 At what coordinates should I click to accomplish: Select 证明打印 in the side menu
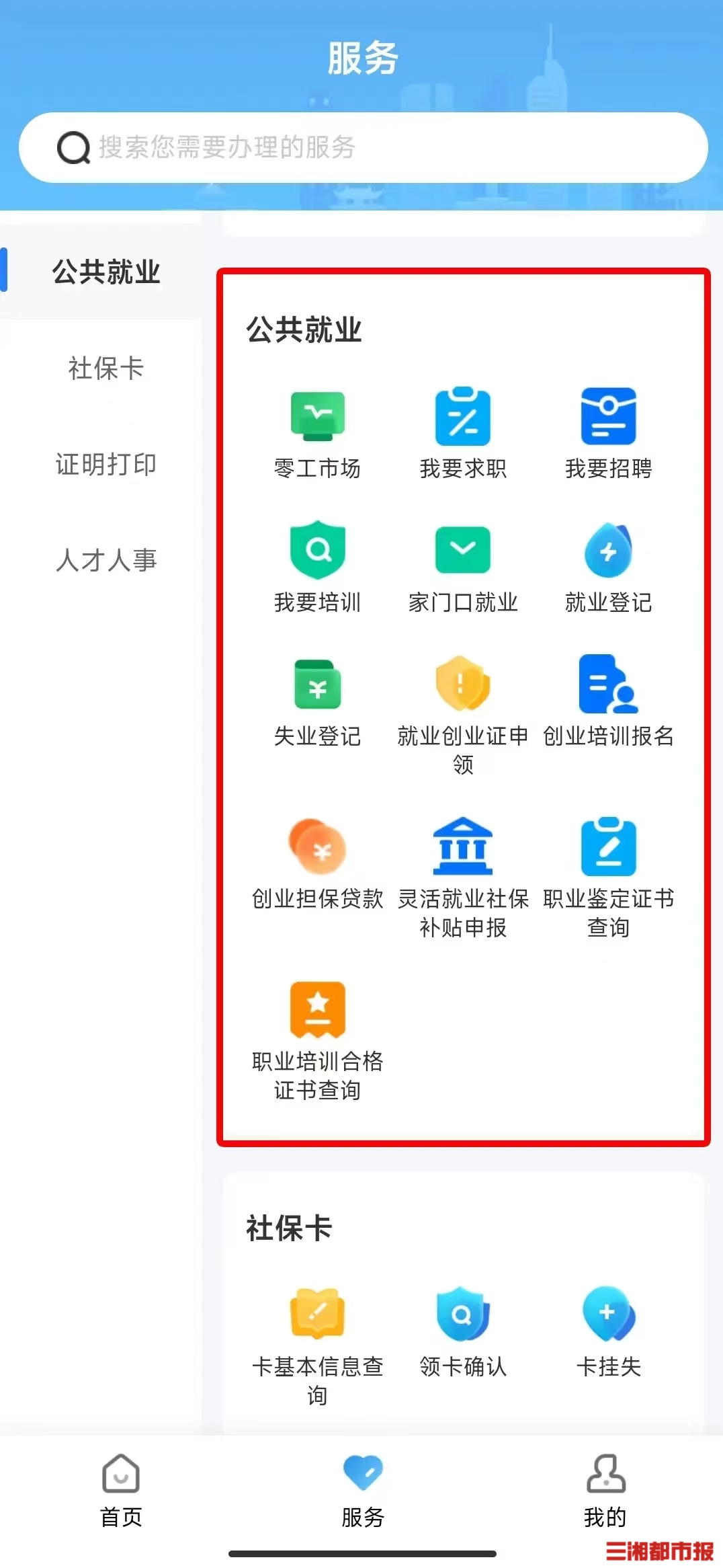(x=105, y=465)
